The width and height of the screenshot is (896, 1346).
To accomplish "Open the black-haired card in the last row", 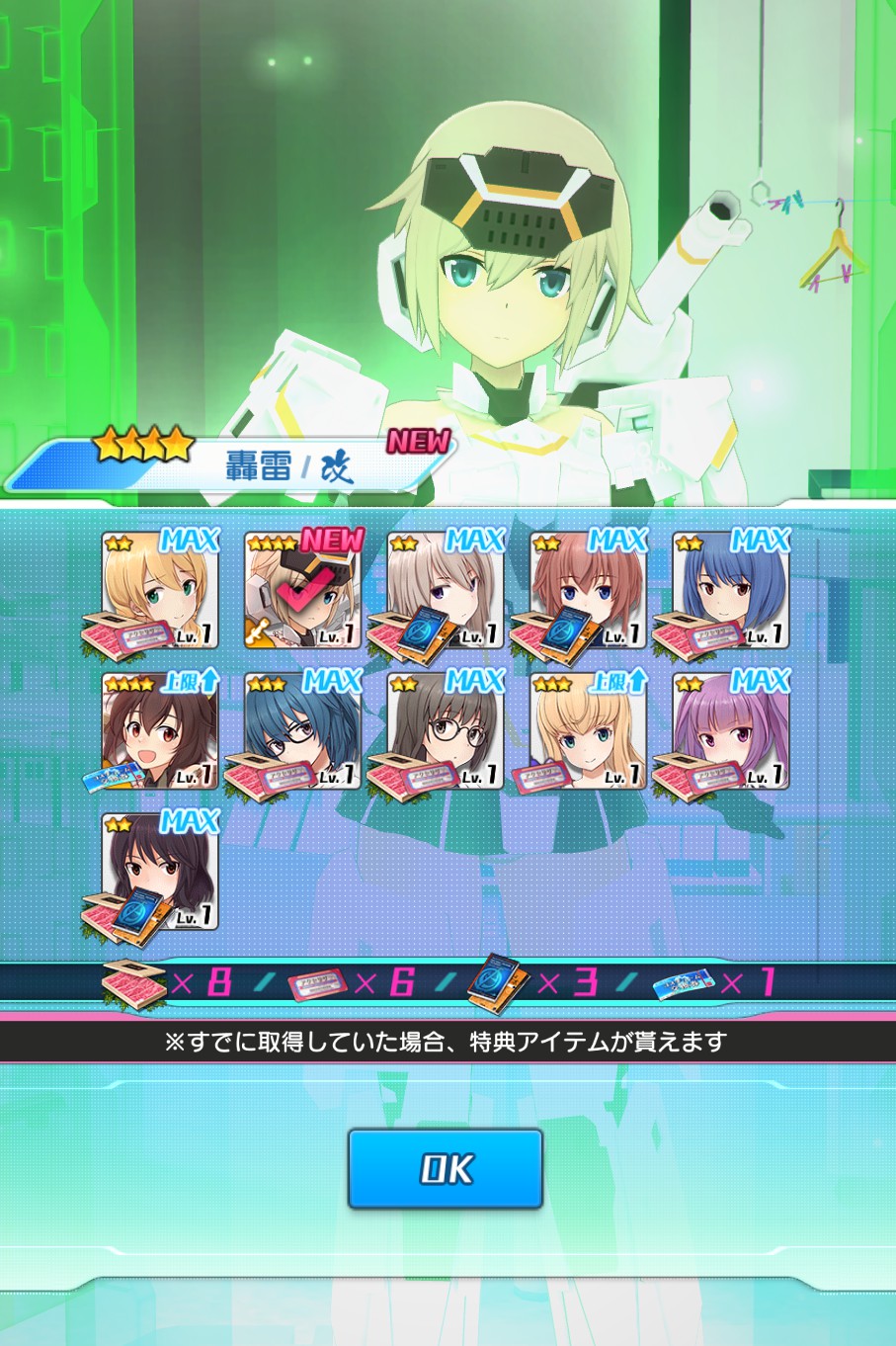I will point(160,872).
